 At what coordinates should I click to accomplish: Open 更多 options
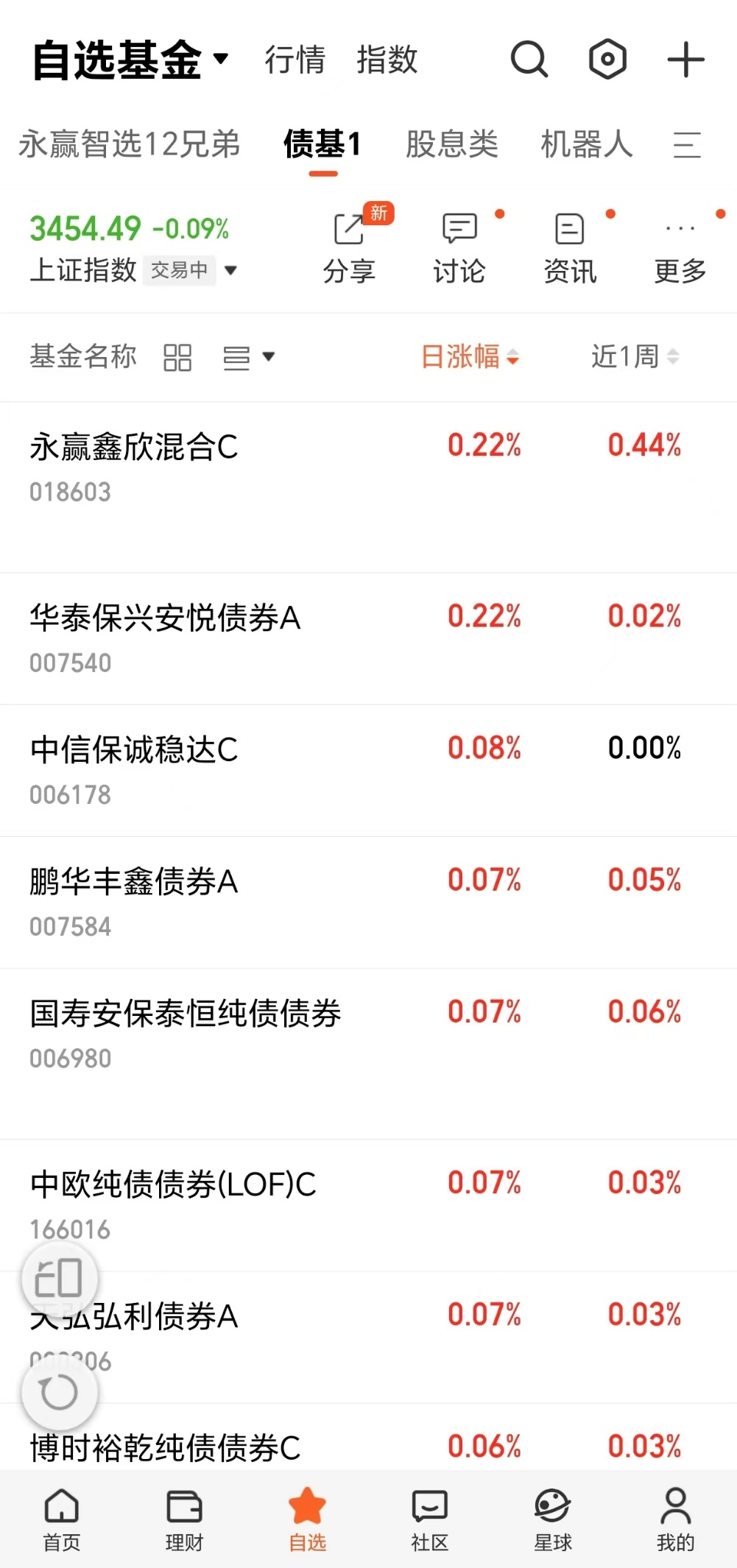click(x=680, y=249)
